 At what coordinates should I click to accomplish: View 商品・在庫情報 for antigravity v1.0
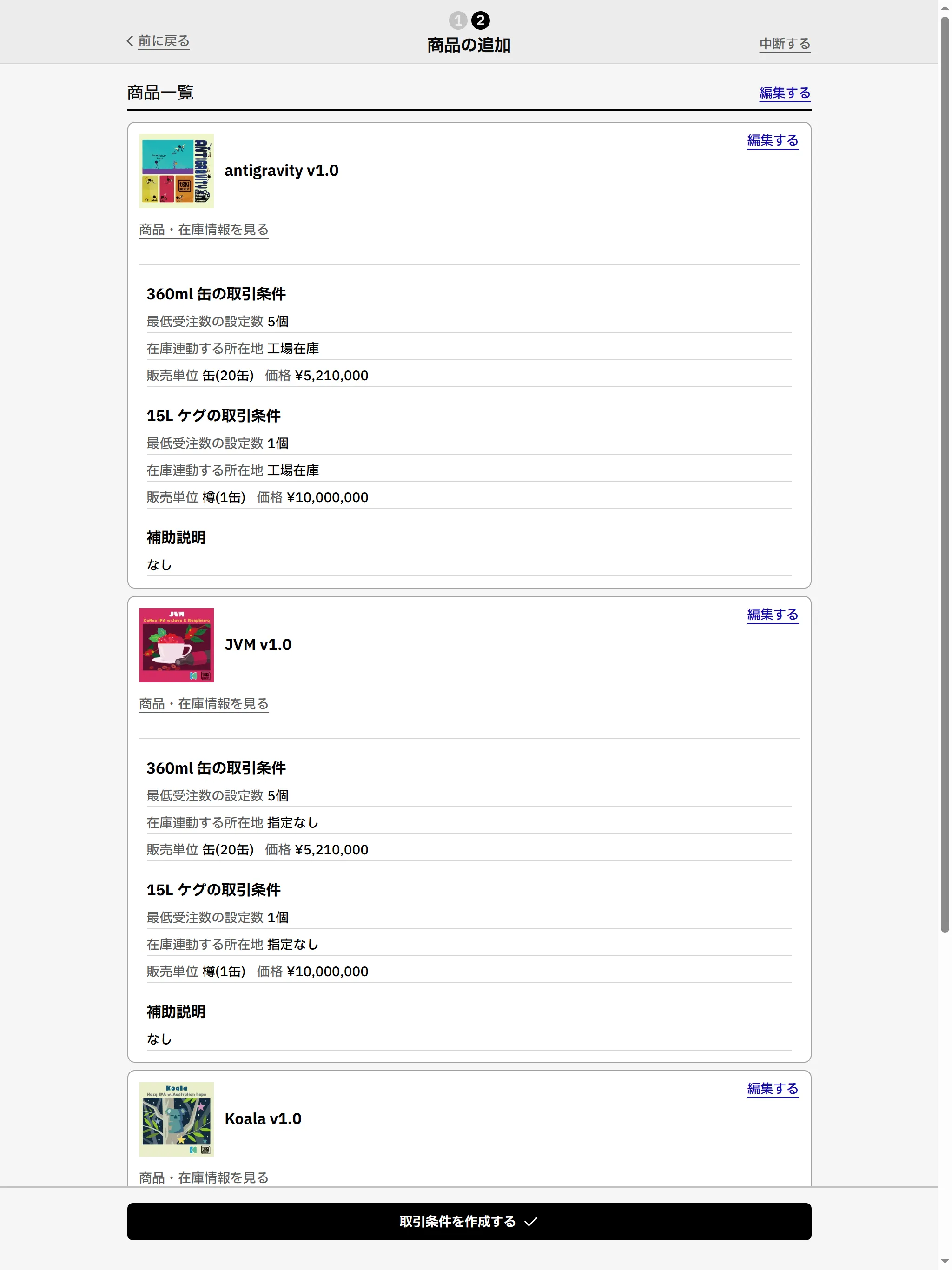204,230
